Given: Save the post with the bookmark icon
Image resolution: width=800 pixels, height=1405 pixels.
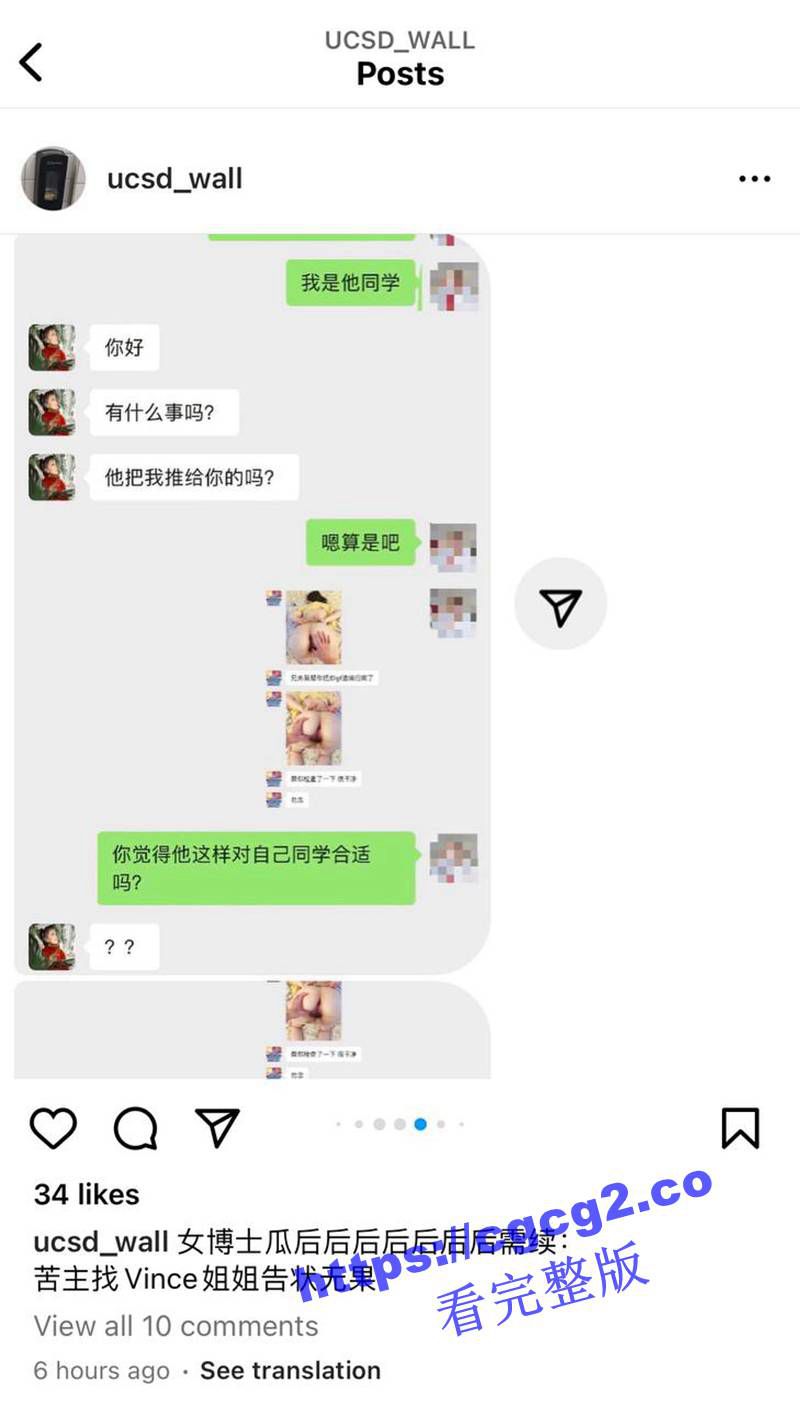Looking at the screenshot, I should [x=740, y=1128].
